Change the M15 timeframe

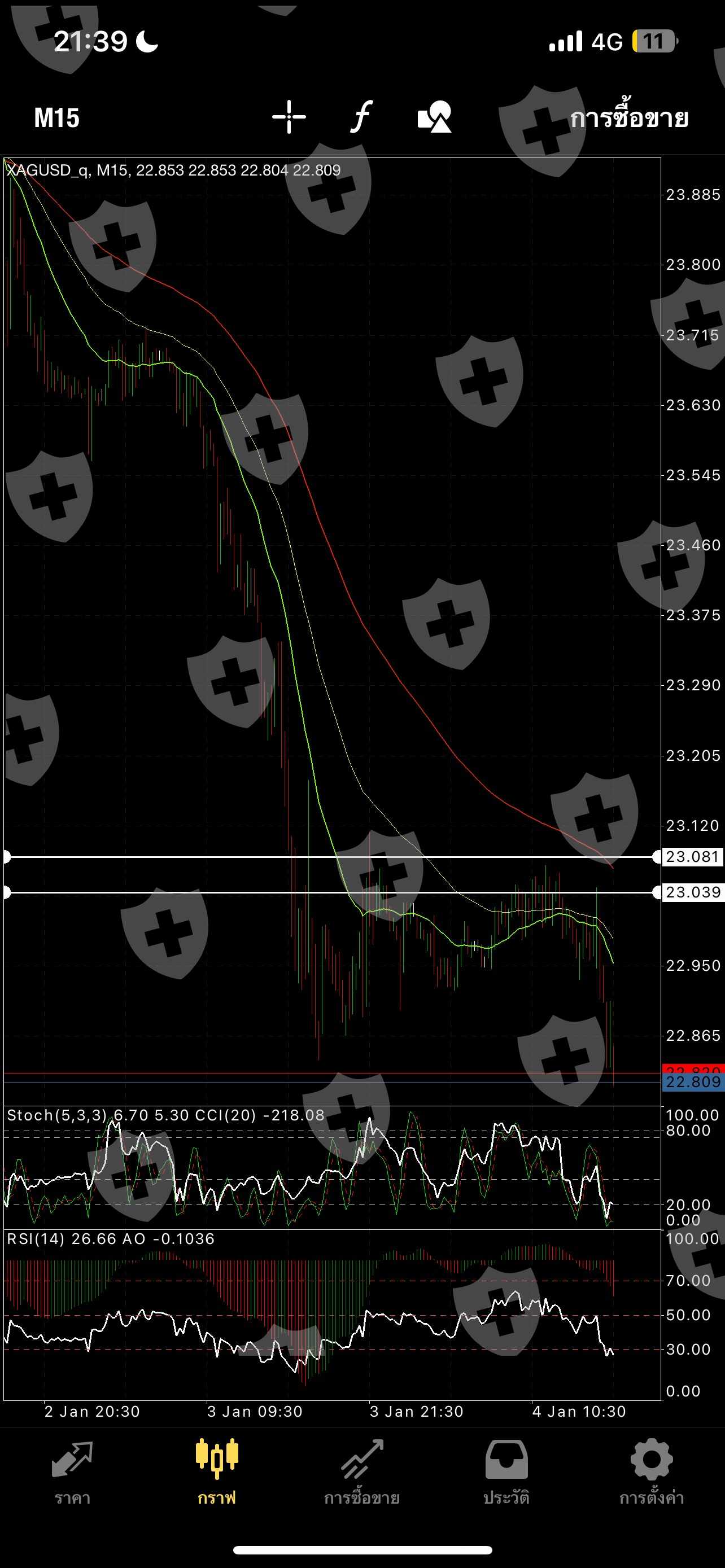pyautogui.click(x=56, y=117)
